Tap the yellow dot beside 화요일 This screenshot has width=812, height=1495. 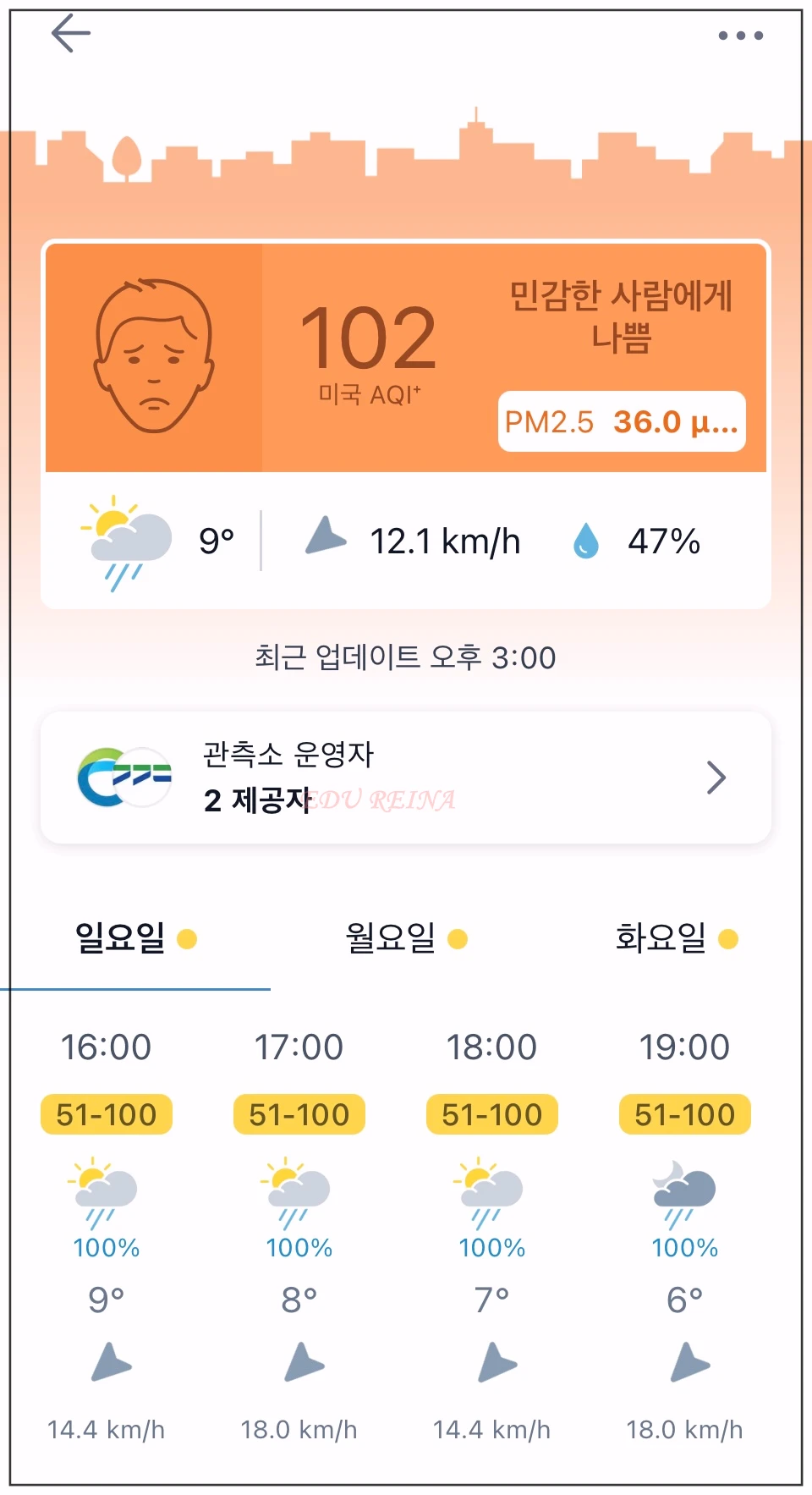tap(729, 937)
